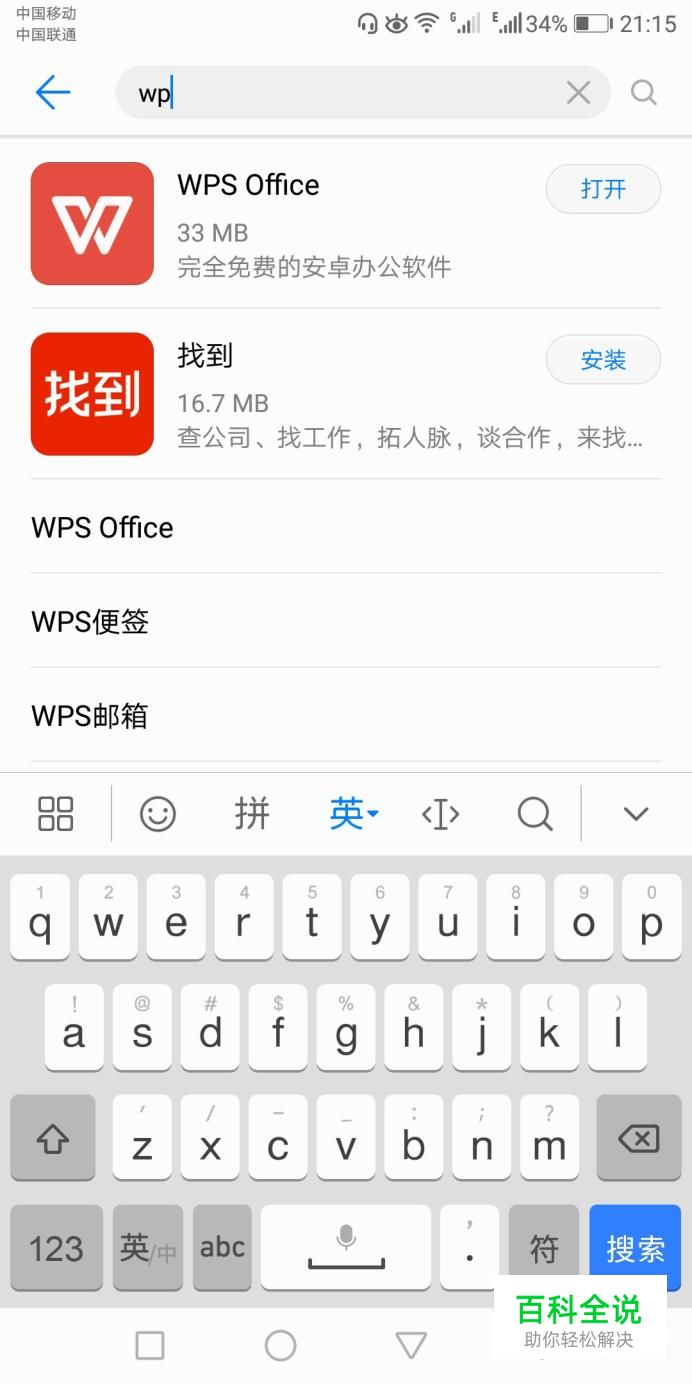Open WPS Office with the 打开 button

click(603, 189)
